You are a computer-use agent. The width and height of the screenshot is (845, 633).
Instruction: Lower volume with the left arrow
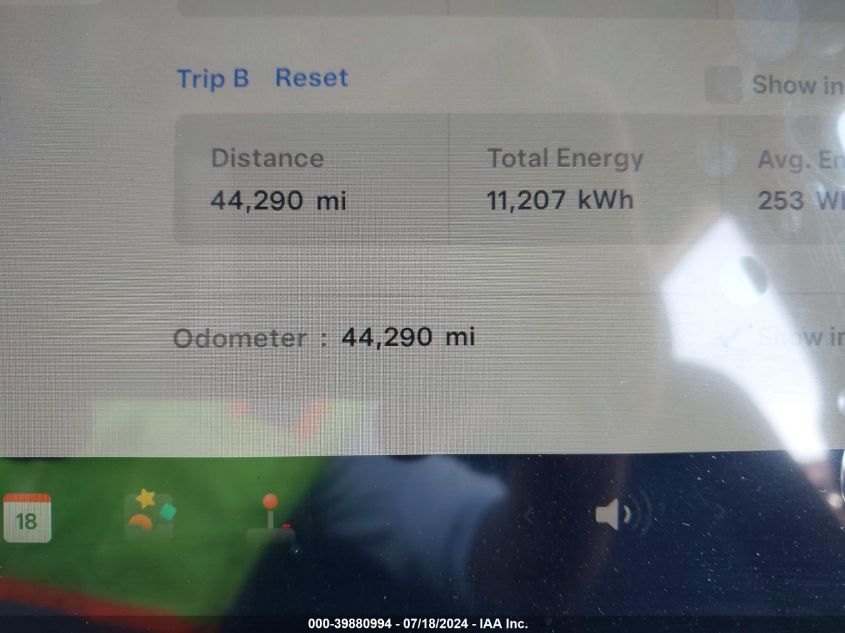tap(530, 516)
